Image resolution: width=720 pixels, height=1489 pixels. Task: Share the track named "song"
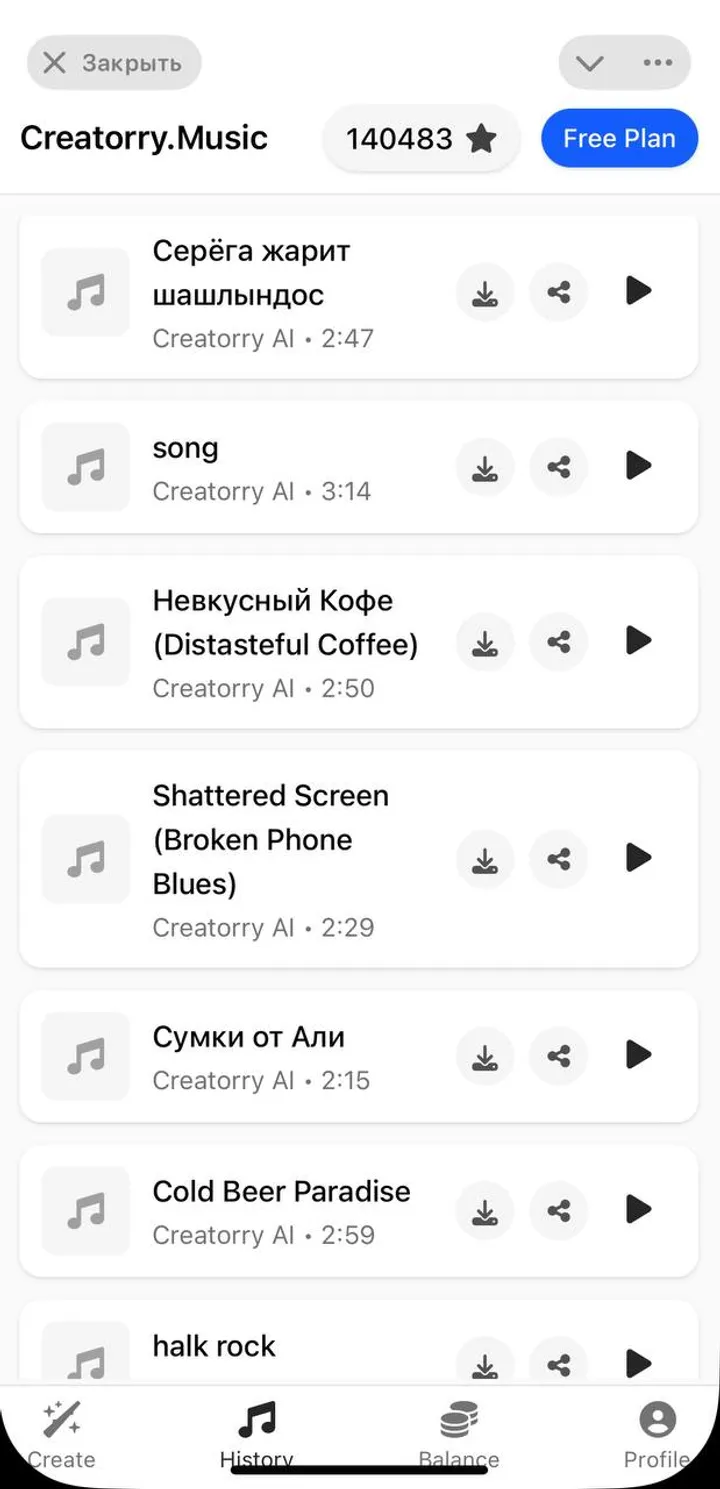pyautogui.click(x=559, y=466)
